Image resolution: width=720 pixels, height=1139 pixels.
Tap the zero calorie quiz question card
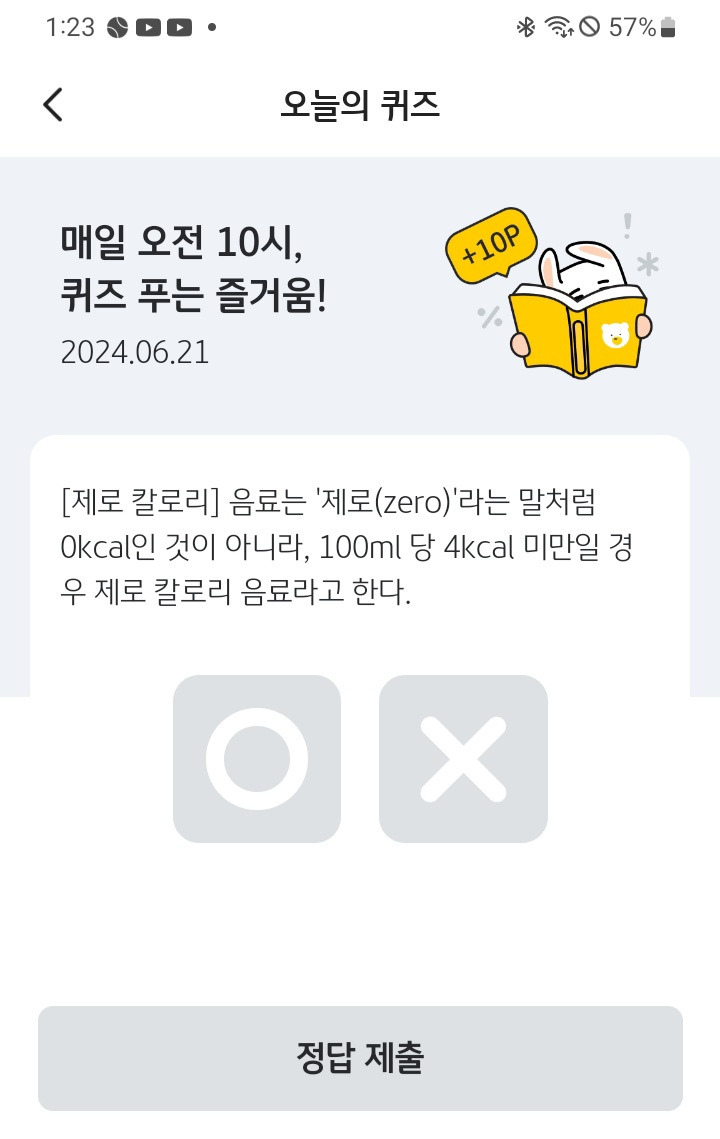[360, 545]
